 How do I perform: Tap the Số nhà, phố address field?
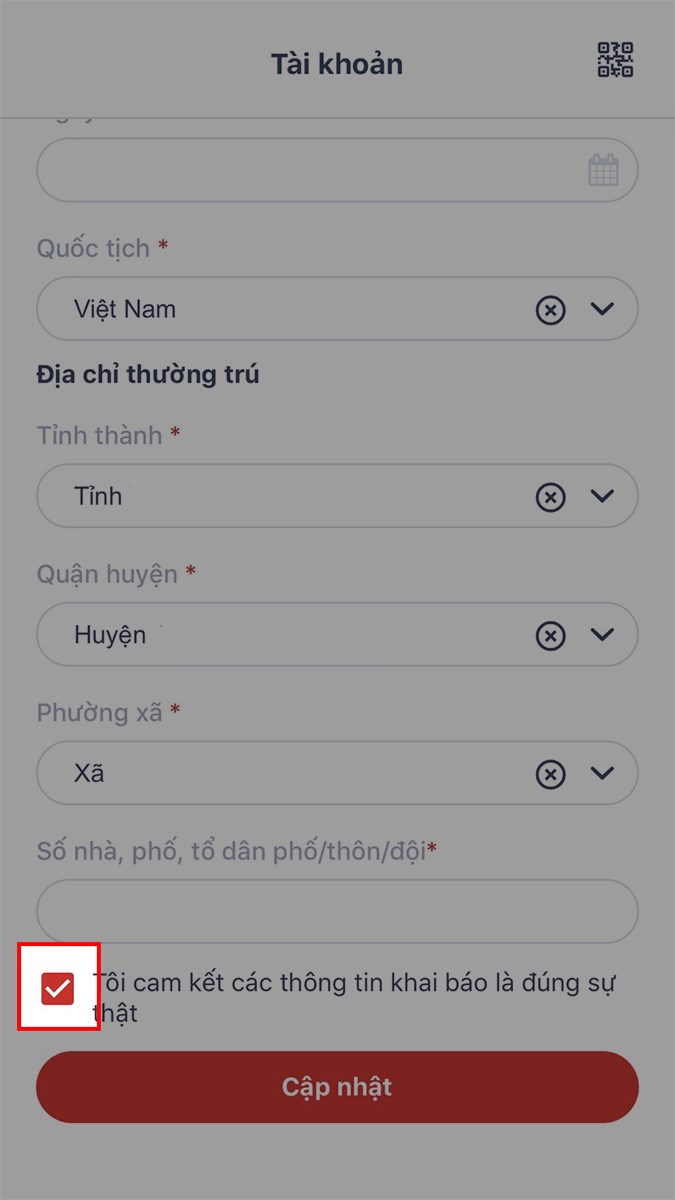tap(337, 912)
